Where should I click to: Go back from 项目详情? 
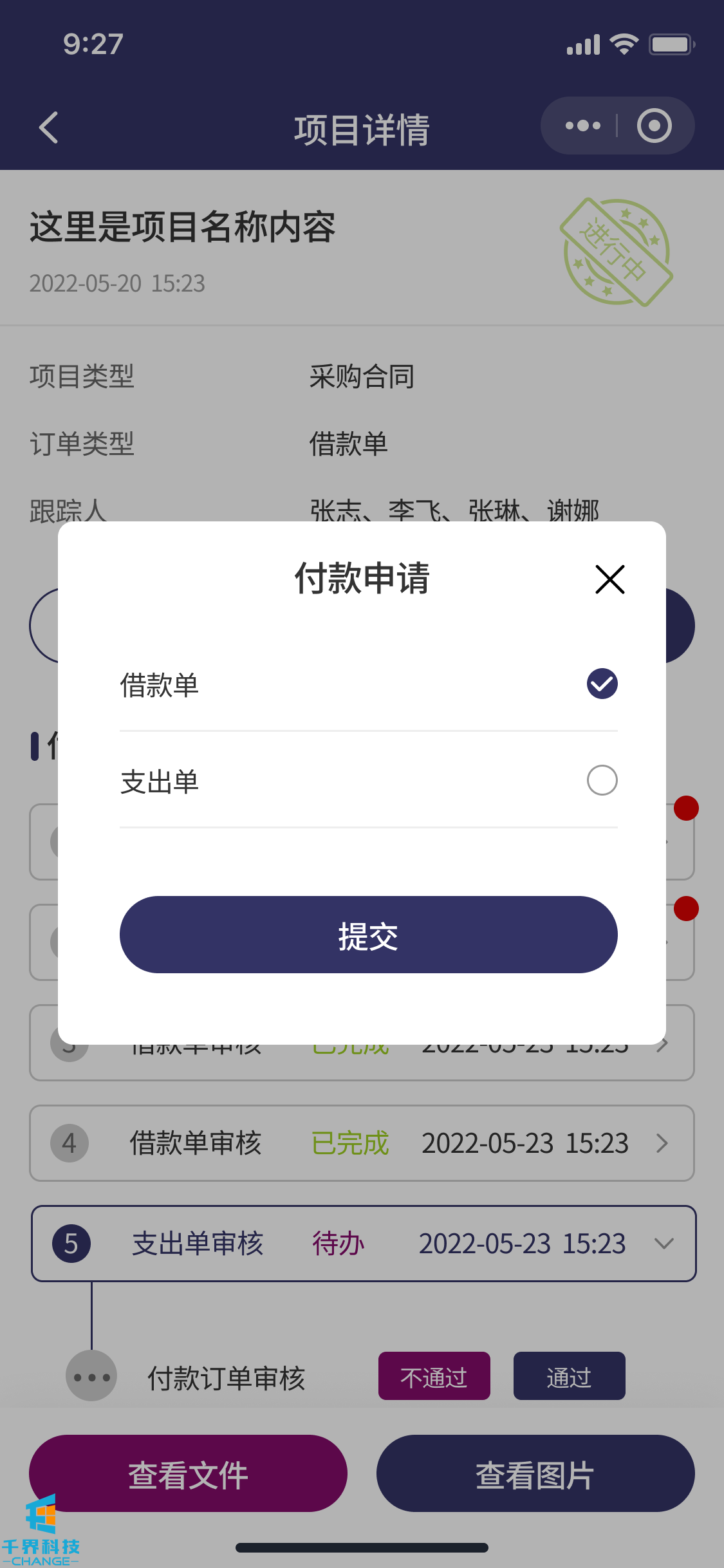[x=49, y=127]
